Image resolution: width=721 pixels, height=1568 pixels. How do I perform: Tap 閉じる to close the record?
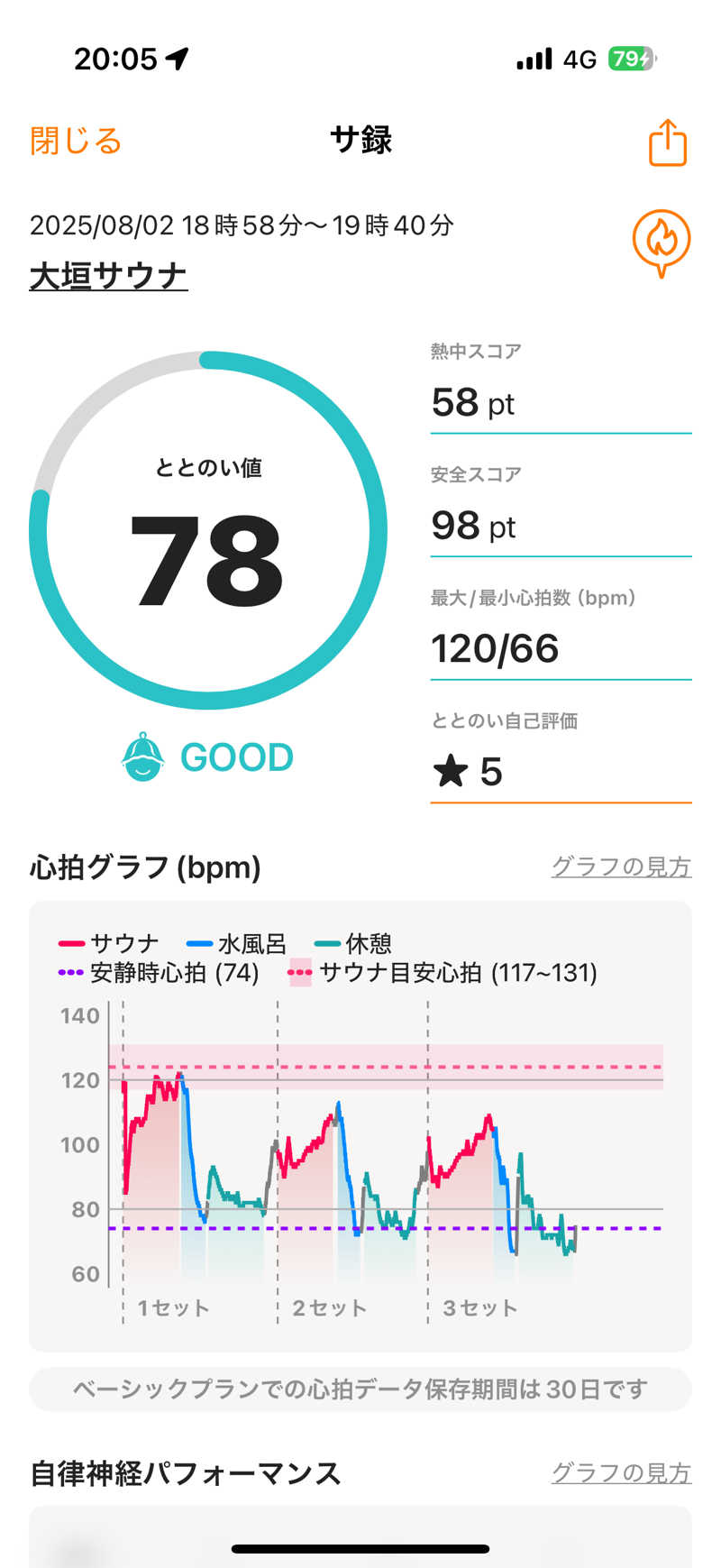pyautogui.click(x=76, y=141)
